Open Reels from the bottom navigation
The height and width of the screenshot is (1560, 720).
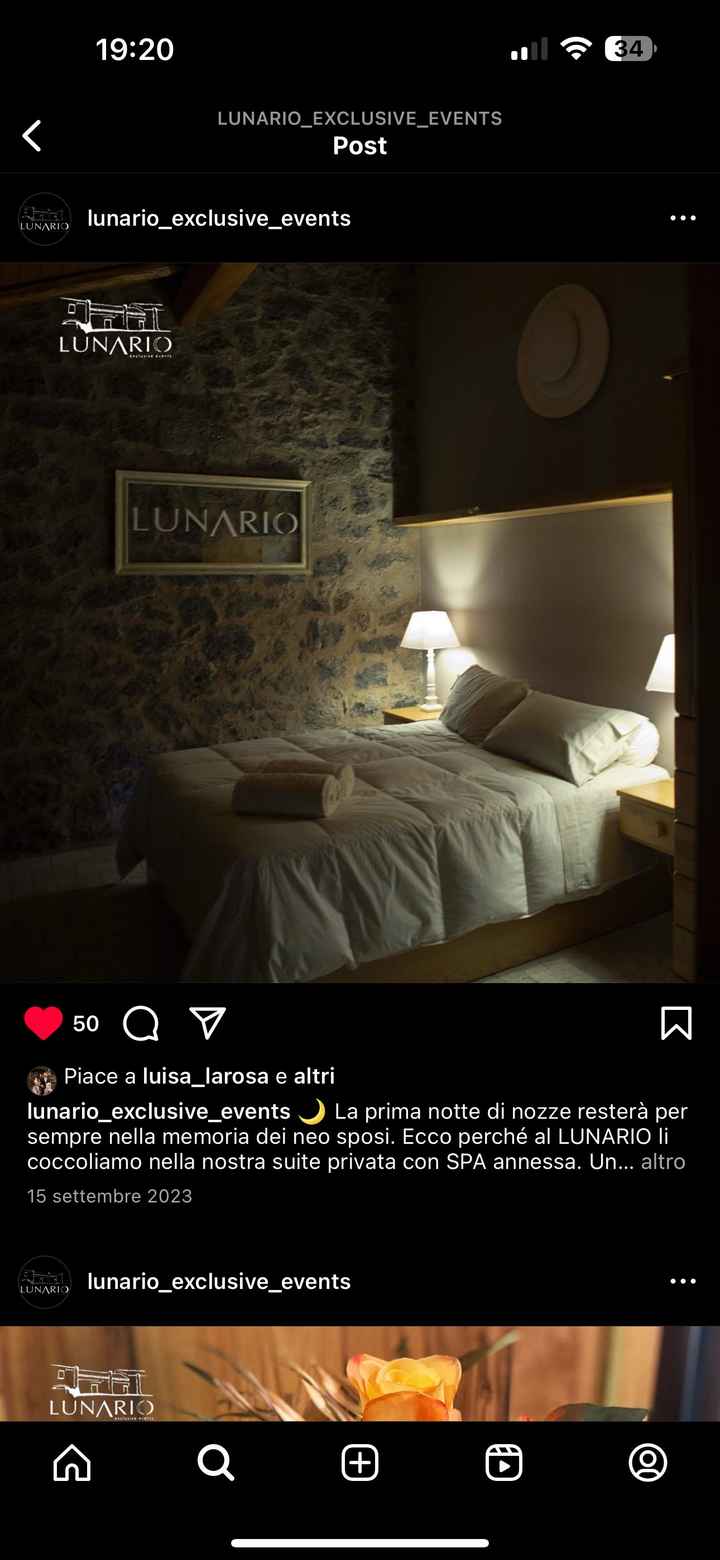coord(504,1464)
